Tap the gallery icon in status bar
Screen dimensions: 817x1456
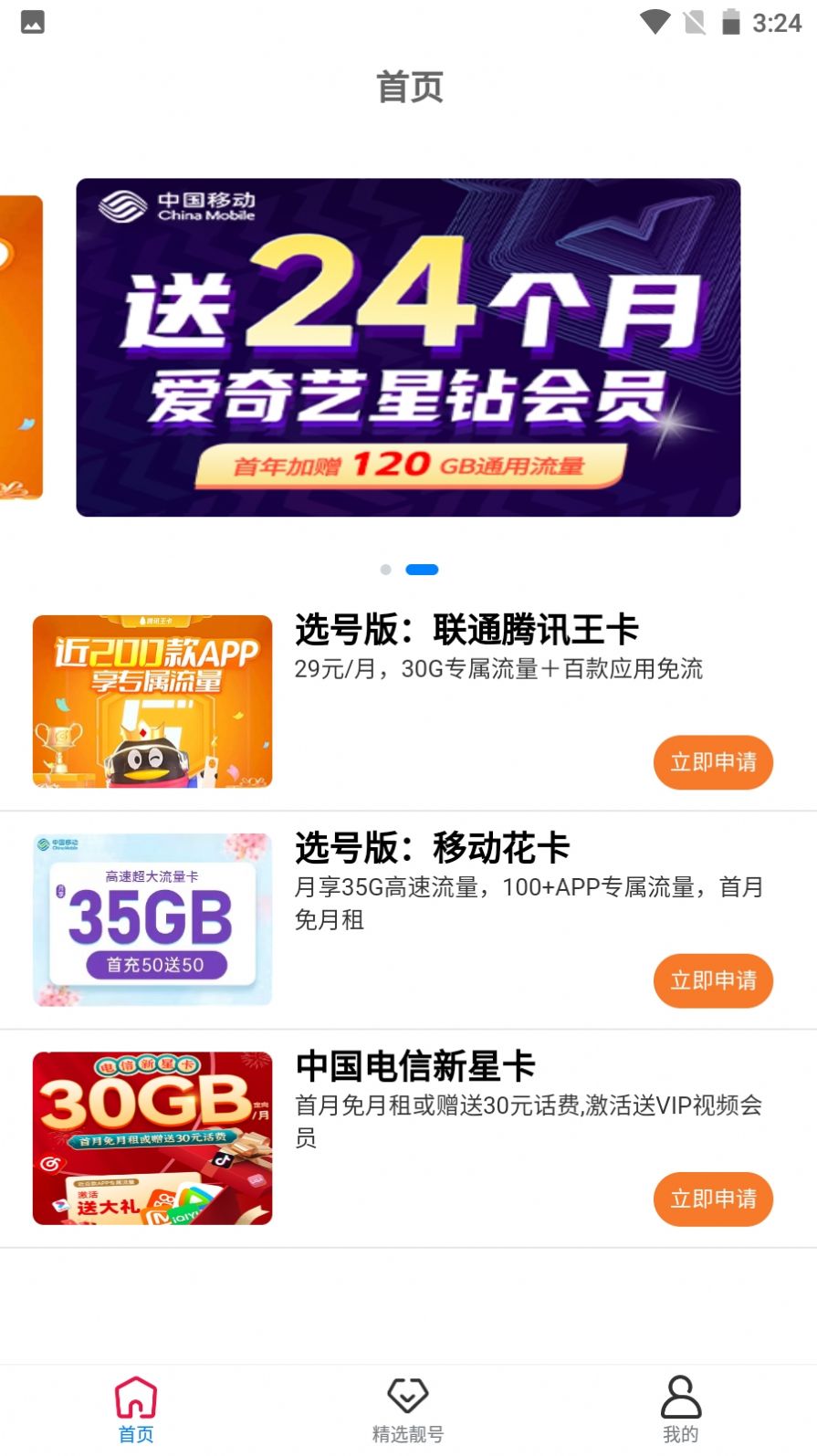pyautogui.click(x=33, y=22)
